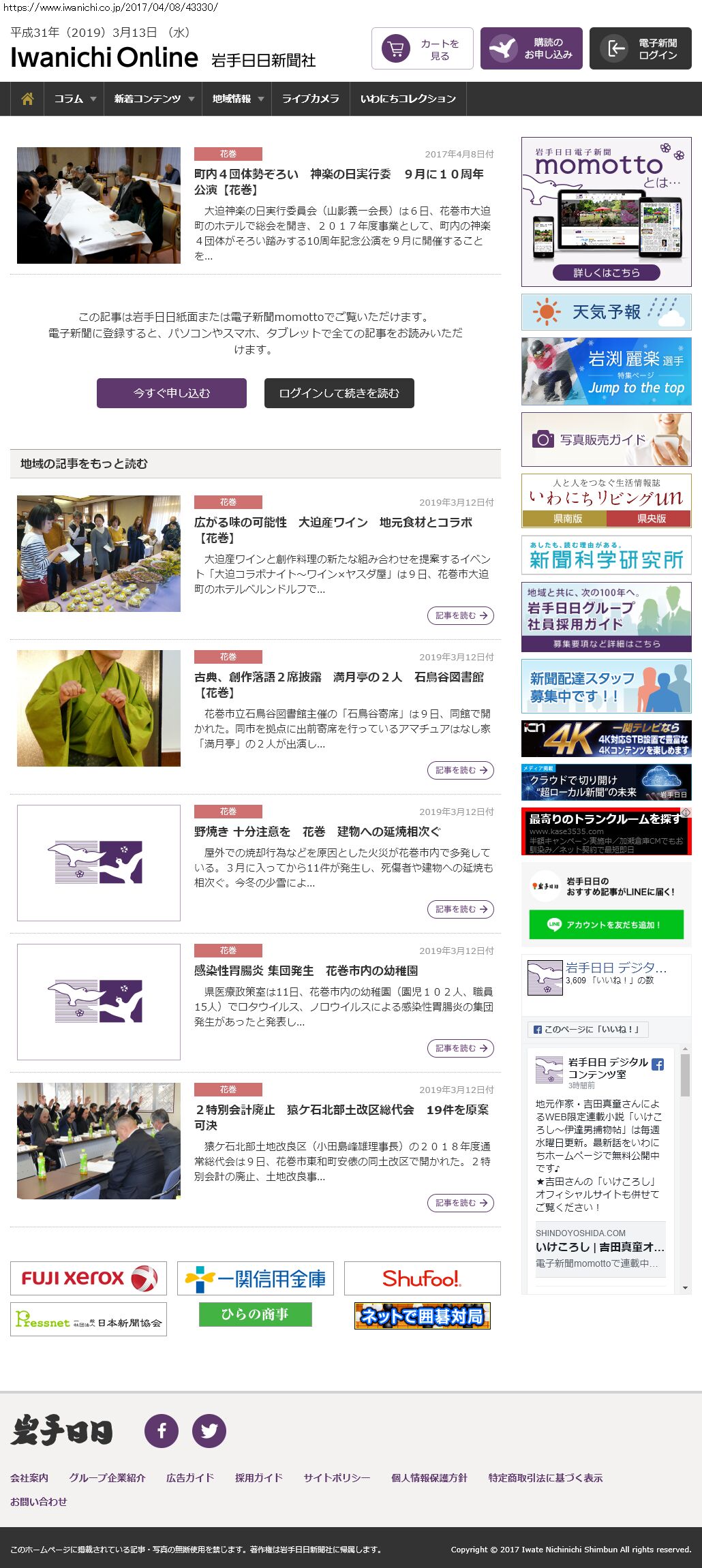Tap 今すぐ申し込む button
Screen dimensions: 702x1568
click(172, 393)
